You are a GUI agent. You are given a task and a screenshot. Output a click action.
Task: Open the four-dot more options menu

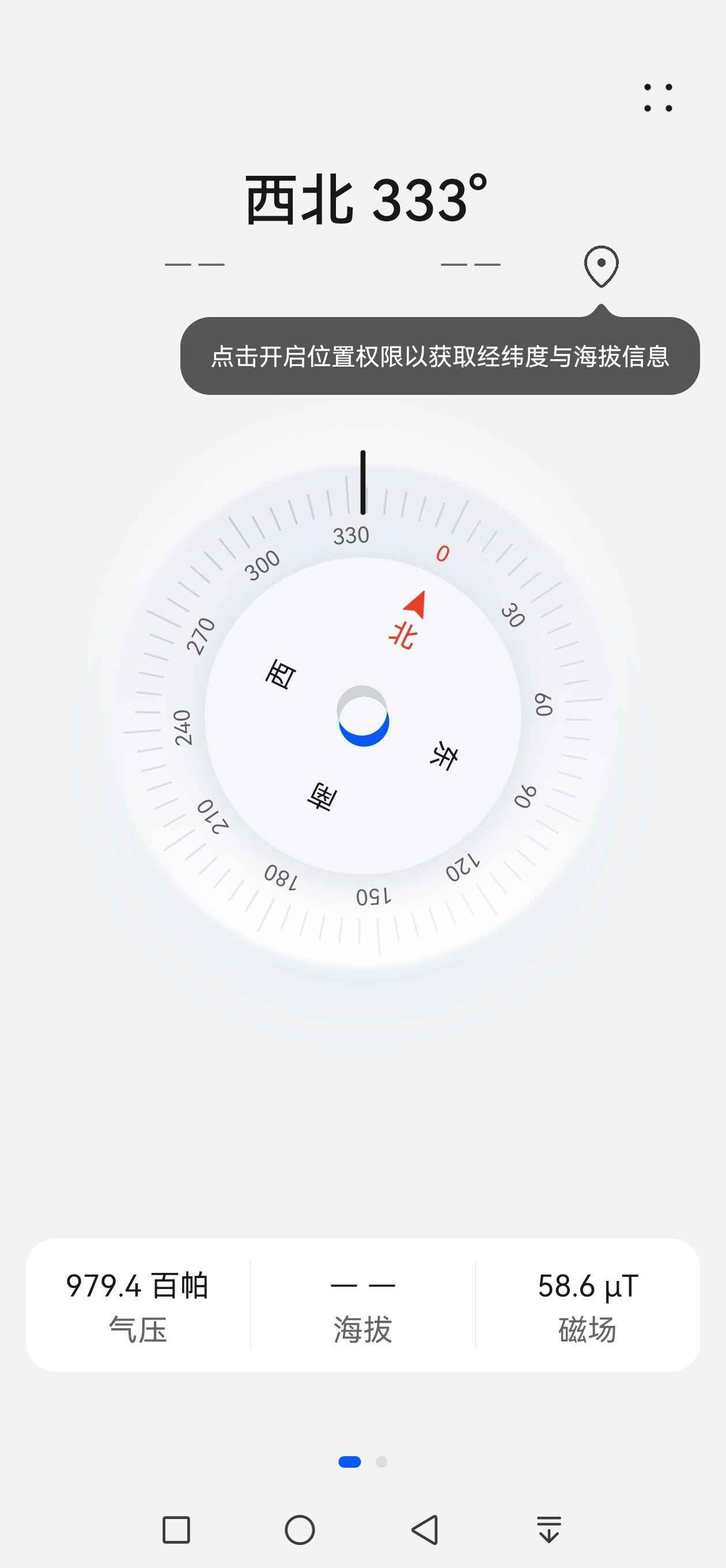point(658,97)
